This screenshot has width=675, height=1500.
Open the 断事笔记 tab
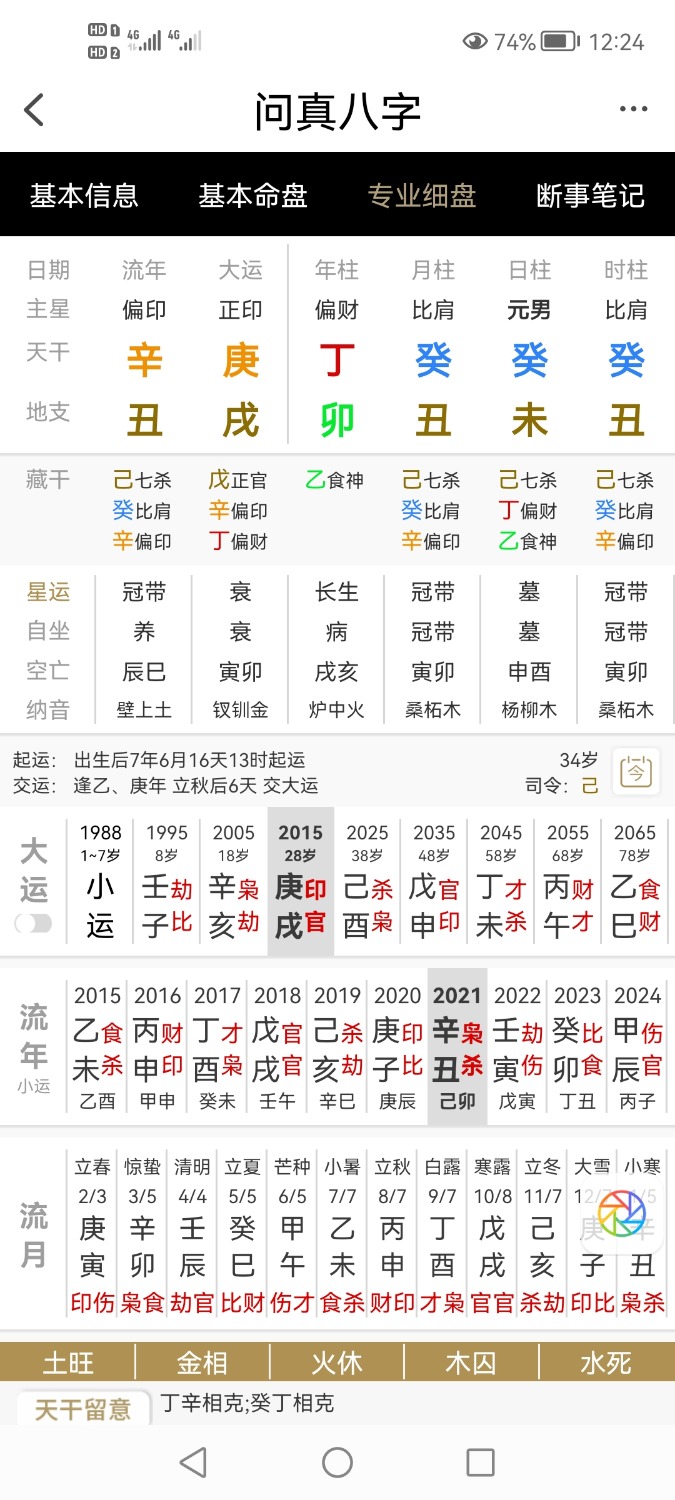[591, 195]
